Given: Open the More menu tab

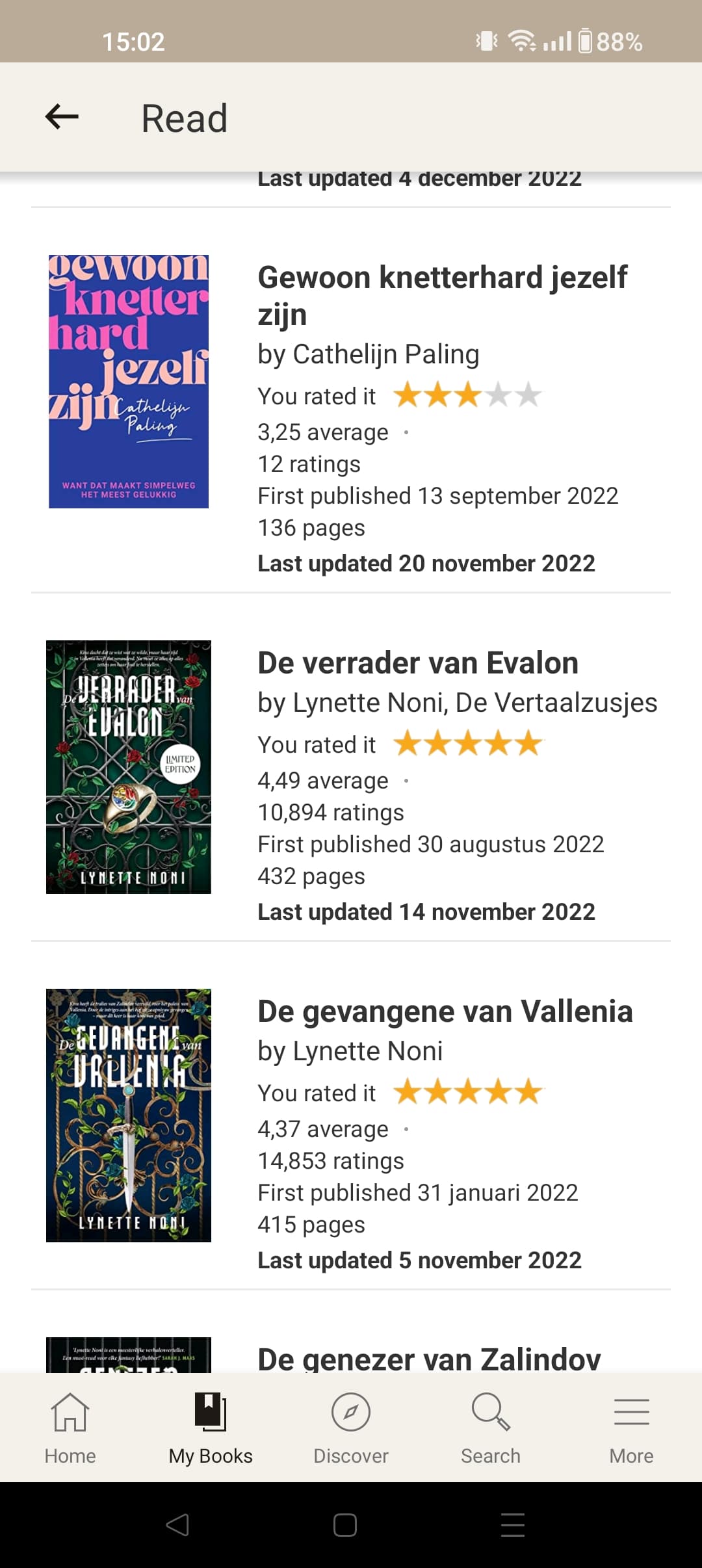Looking at the screenshot, I should 631,1428.
